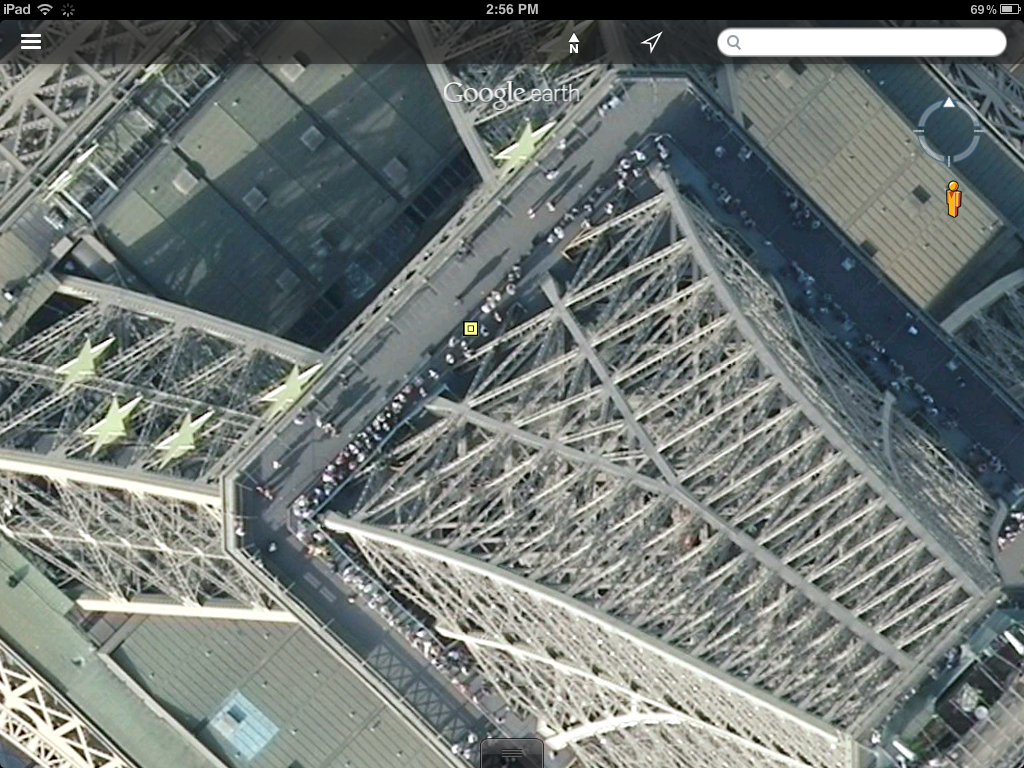1024x768 pixels.
Task: Fly to my current location
Action: (651, 42)
